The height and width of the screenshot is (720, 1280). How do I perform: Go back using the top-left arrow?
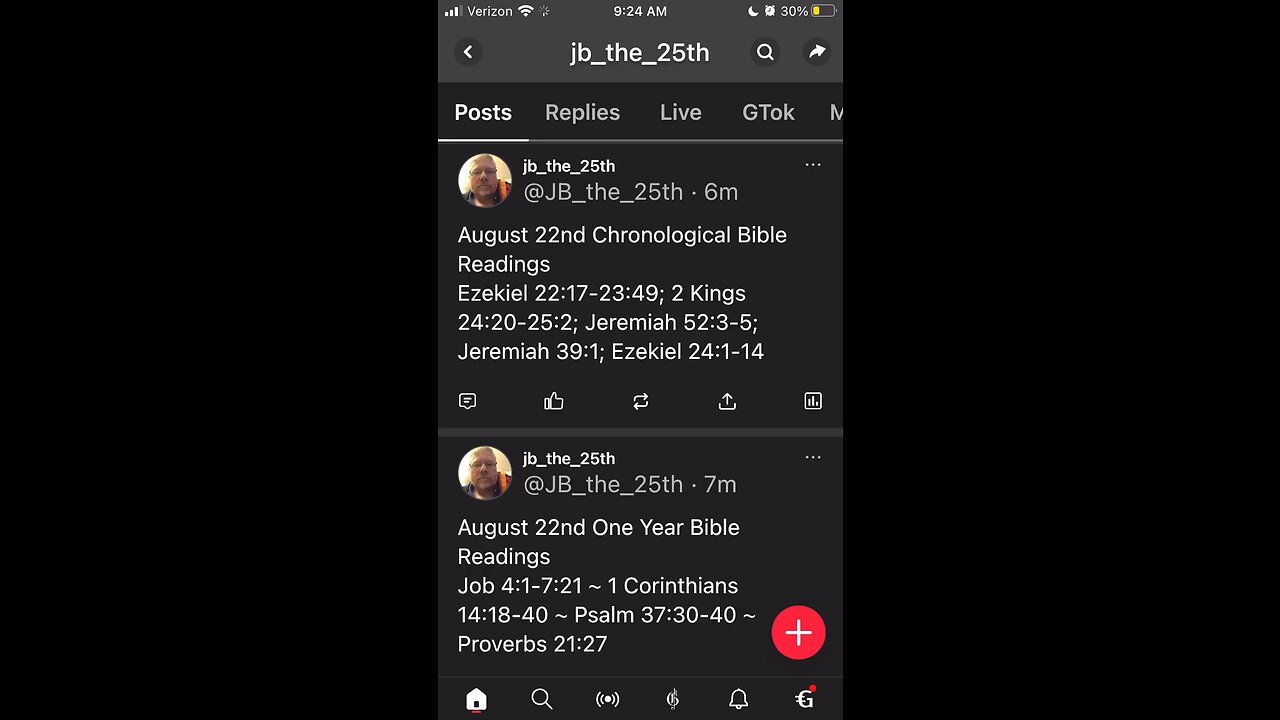468,52
